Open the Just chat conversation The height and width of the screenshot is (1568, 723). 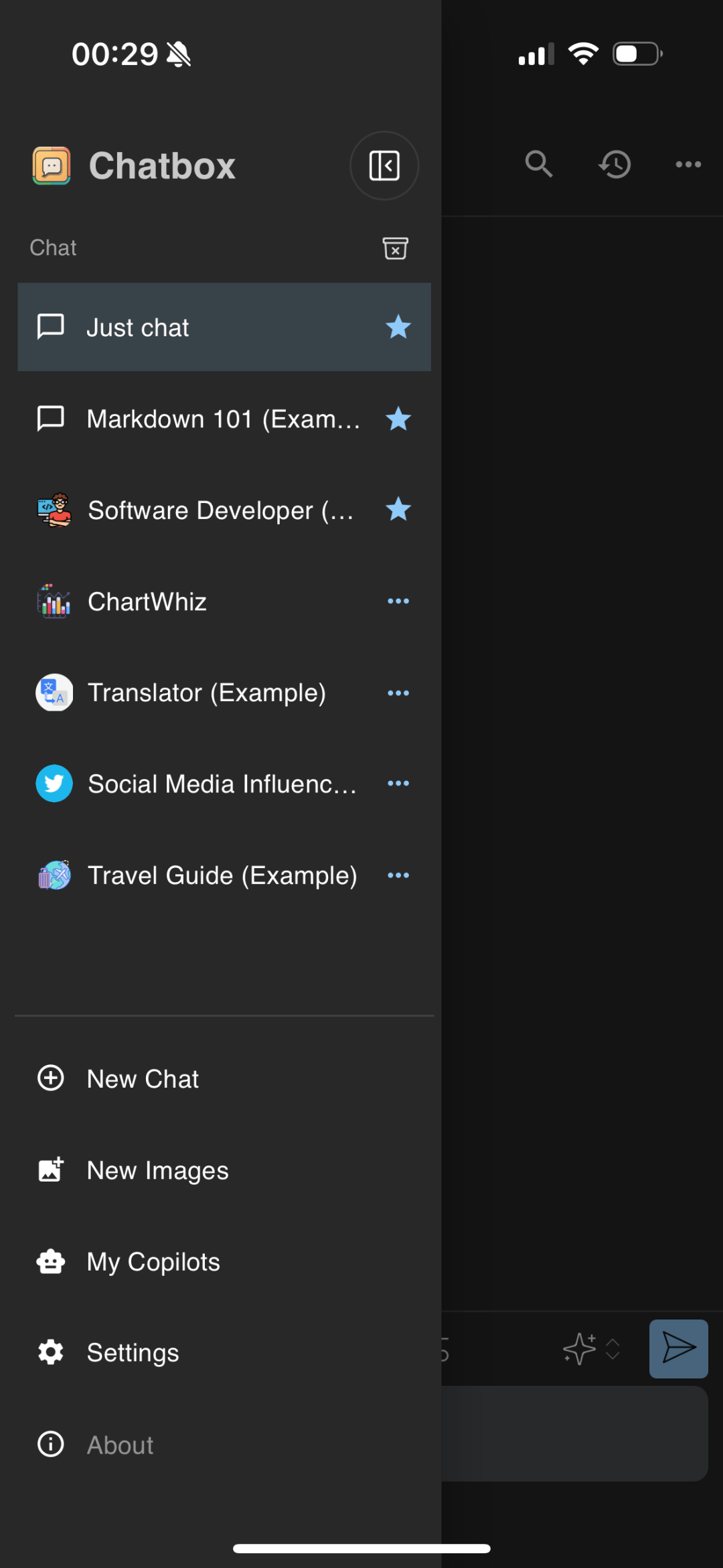click(x=224, y=327)
